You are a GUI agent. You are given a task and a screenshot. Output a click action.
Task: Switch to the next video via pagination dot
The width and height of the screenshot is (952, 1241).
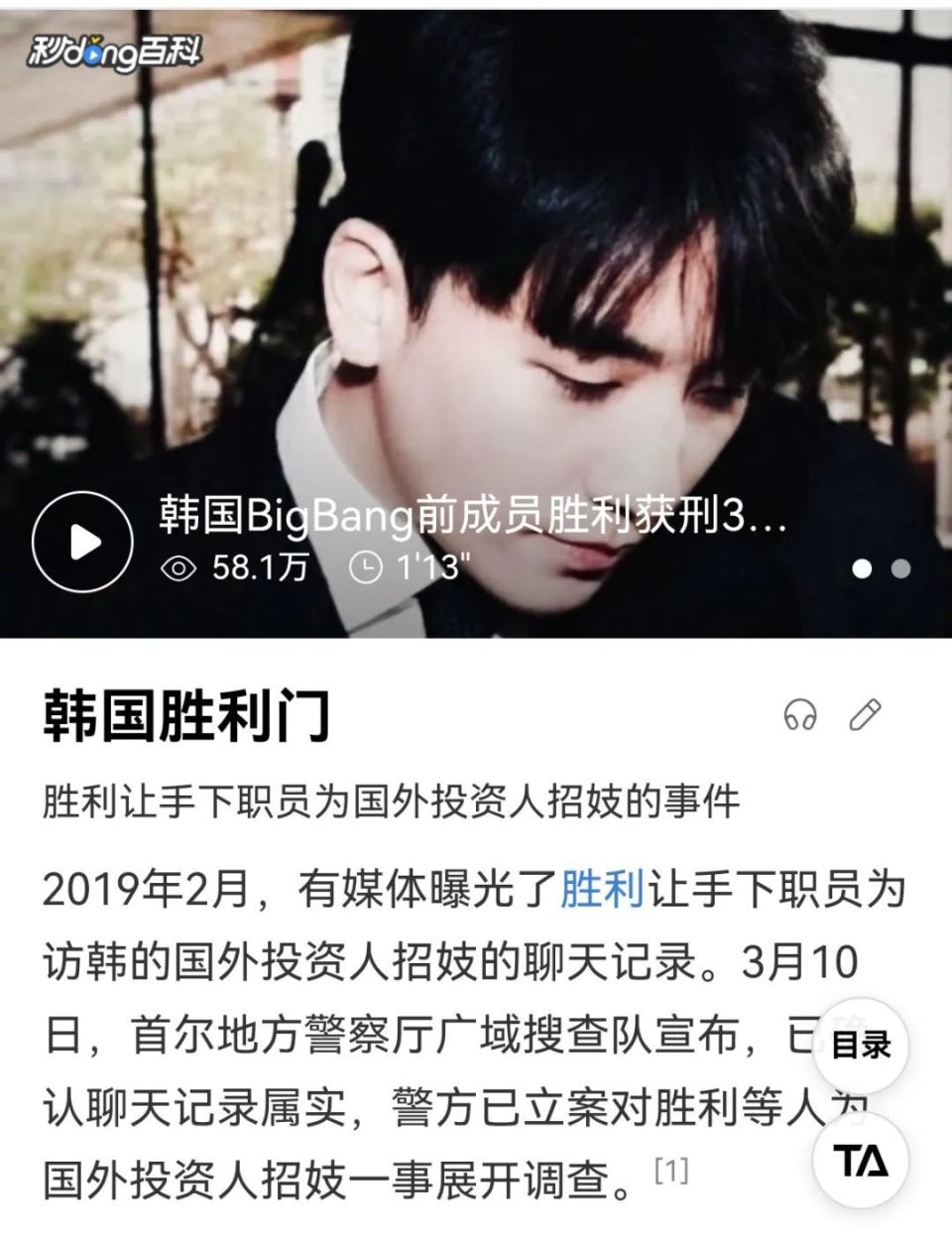[x=900, y=566]
